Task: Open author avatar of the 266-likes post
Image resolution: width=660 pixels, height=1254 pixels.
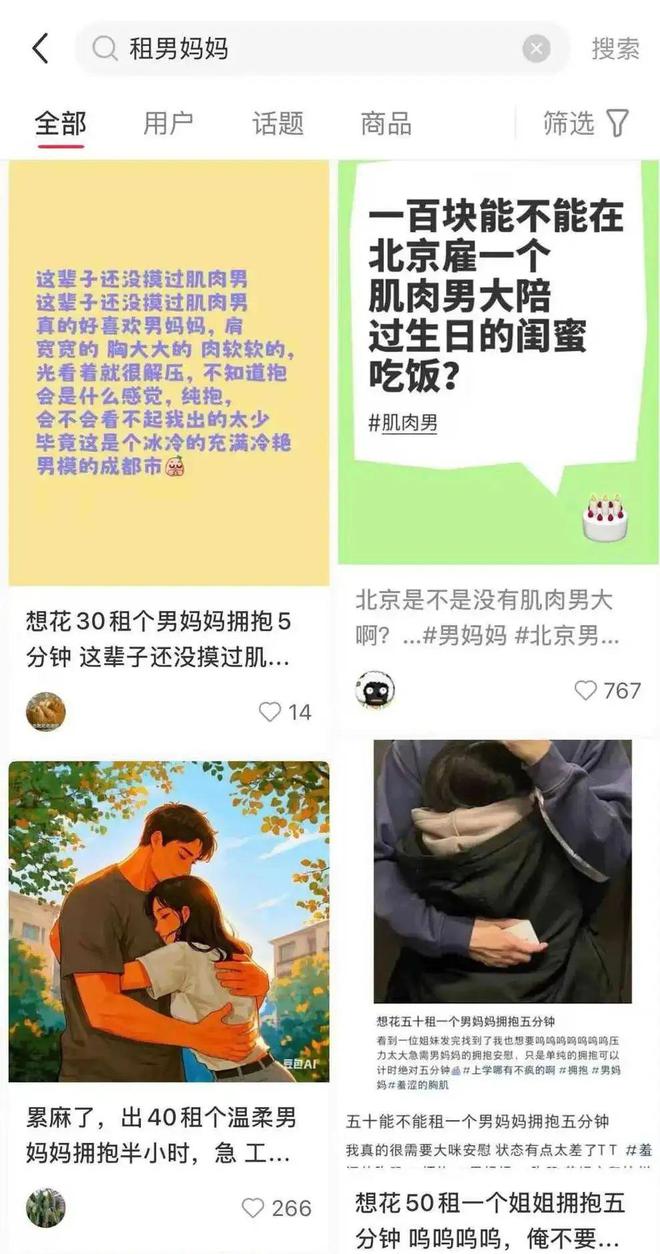Action: tap(45, 1208)
